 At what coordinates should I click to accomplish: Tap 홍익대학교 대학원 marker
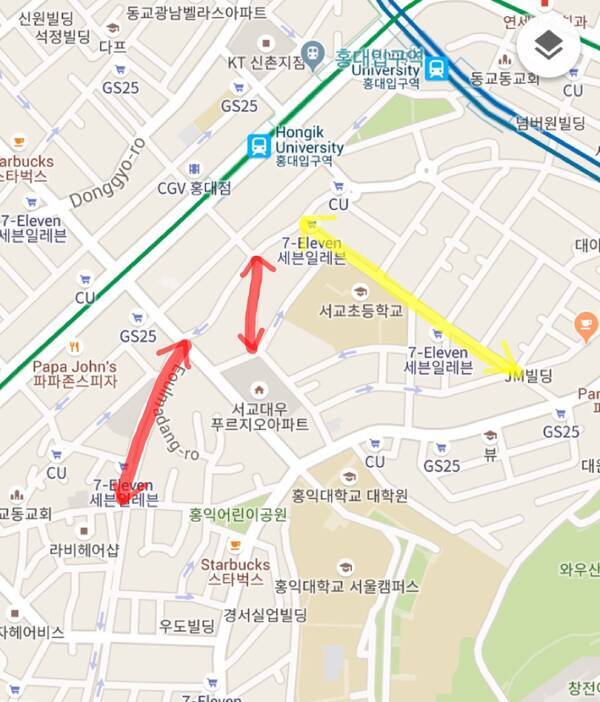coord(346,477)
